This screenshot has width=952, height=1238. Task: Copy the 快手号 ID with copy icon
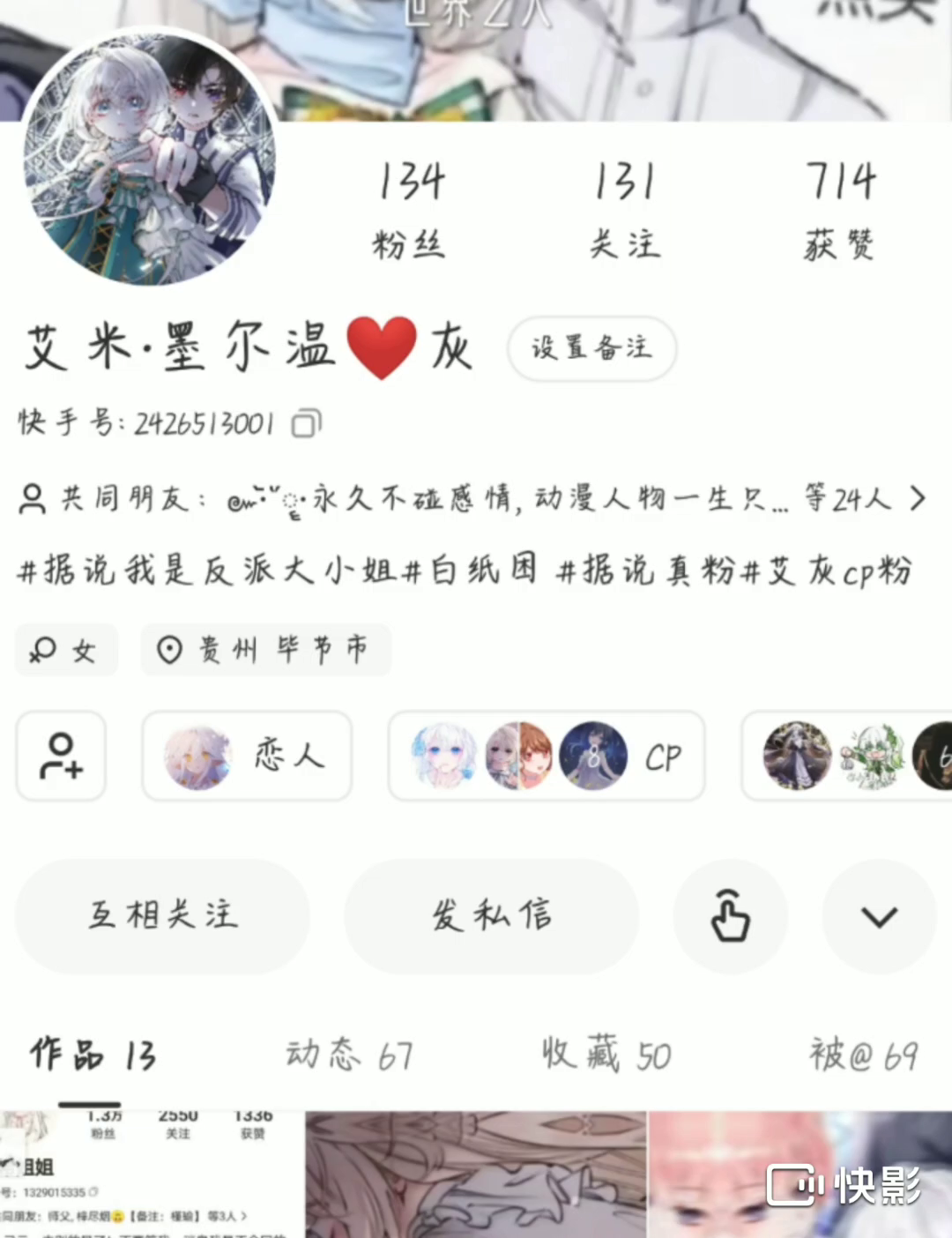pos(306,424)
